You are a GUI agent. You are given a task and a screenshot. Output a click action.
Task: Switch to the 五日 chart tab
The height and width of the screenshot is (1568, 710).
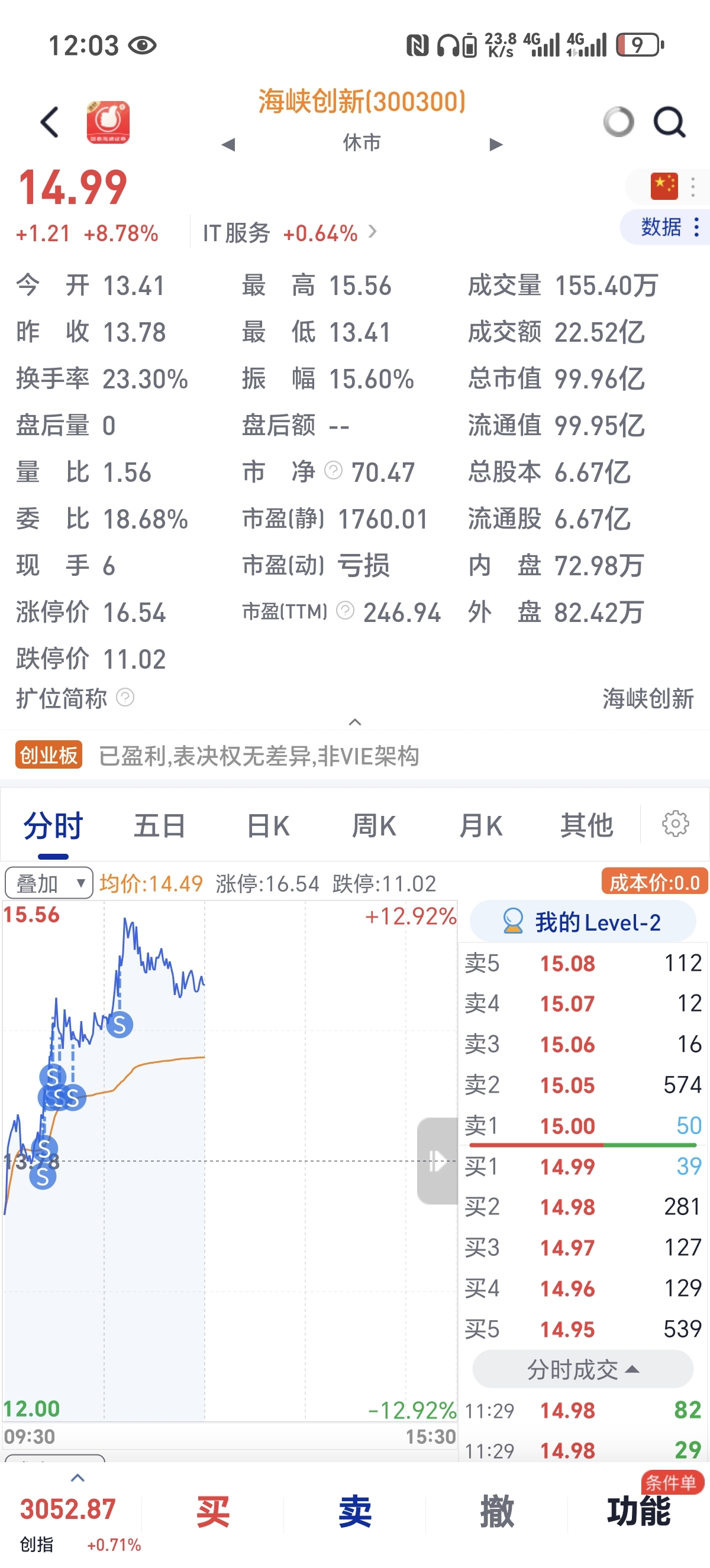coord(160,826)
